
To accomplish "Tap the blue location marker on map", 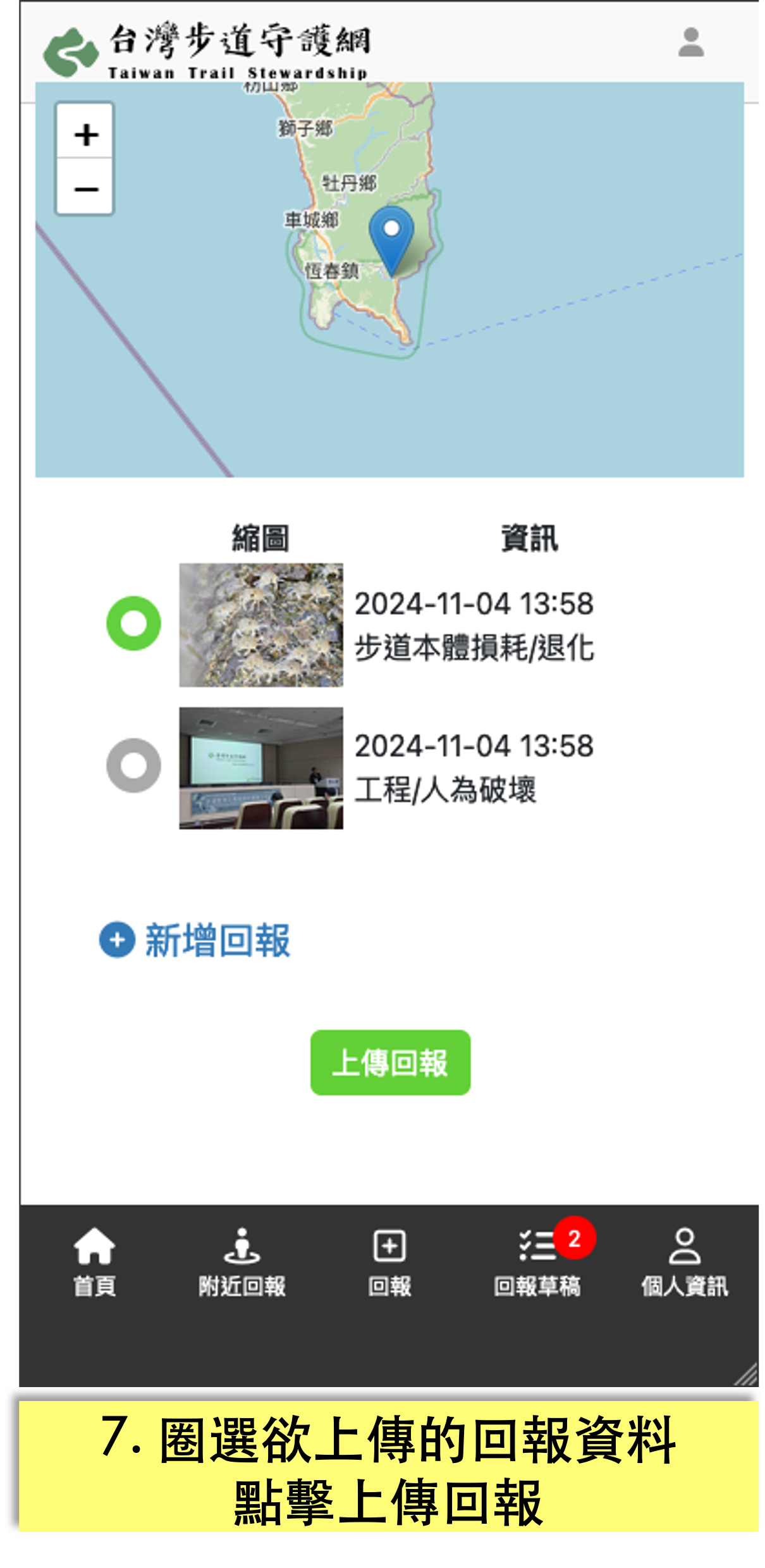I will coord(391,235).
